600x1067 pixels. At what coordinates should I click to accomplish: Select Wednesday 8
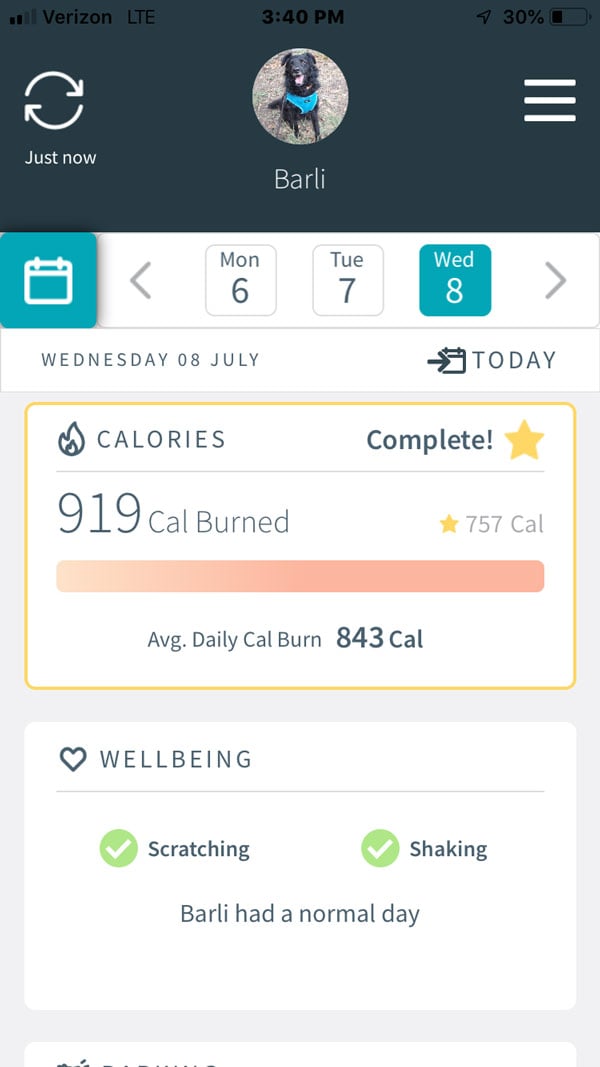coord(454,280)
